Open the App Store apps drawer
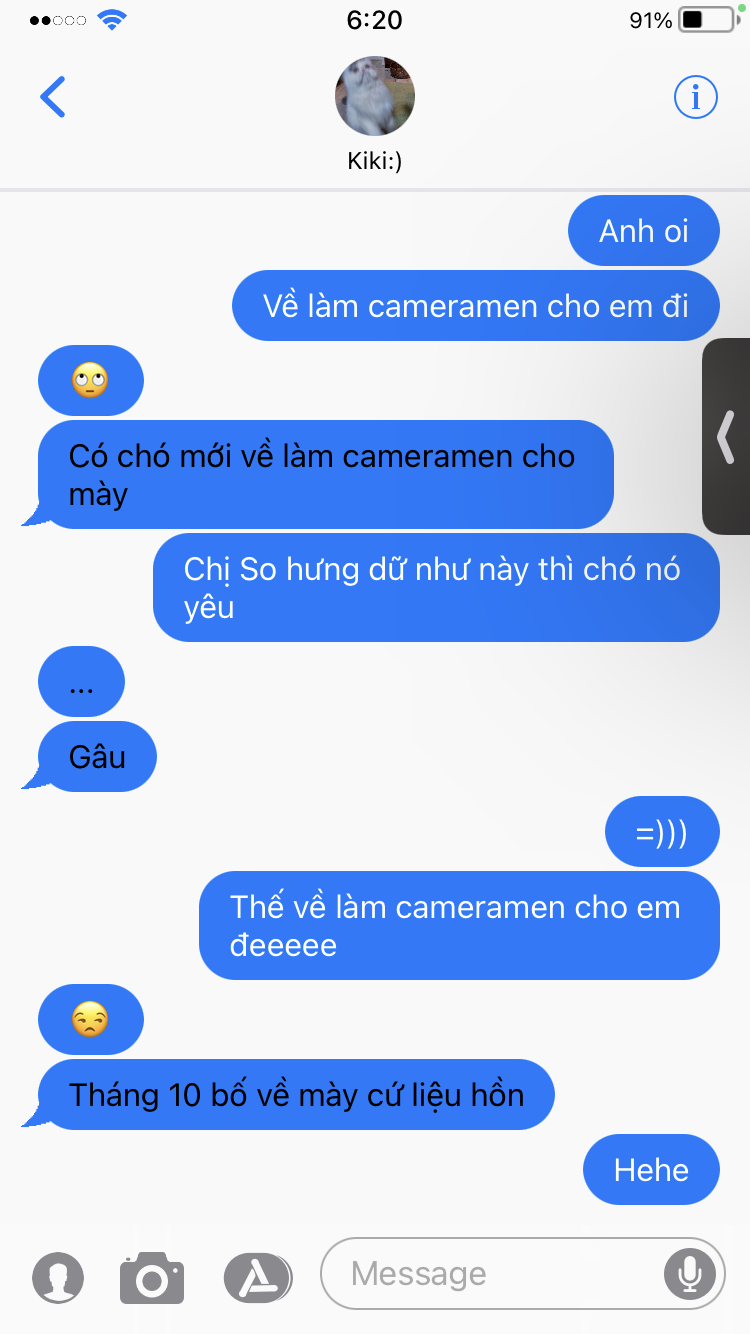Image resolution: width=750 pixels, height=1334 pixels. coord(257,1276)
